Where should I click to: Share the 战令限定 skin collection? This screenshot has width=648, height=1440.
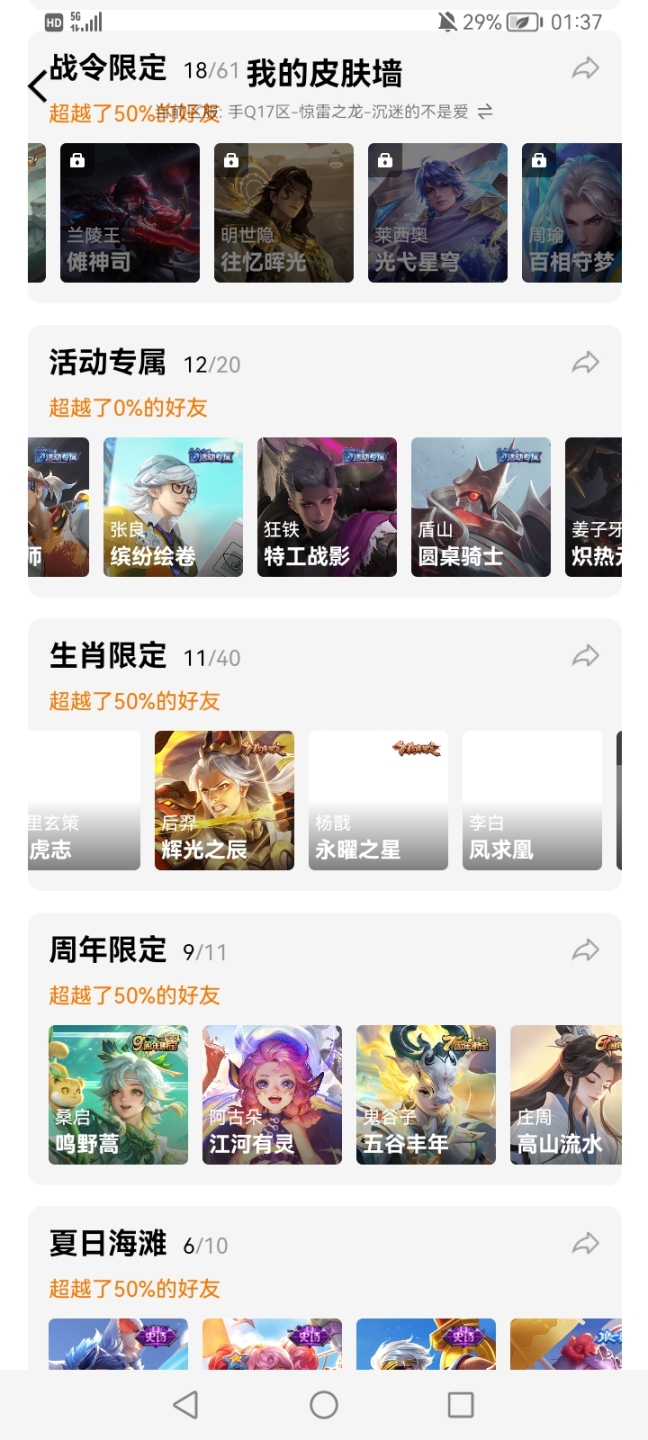click(x=585, y=69)
